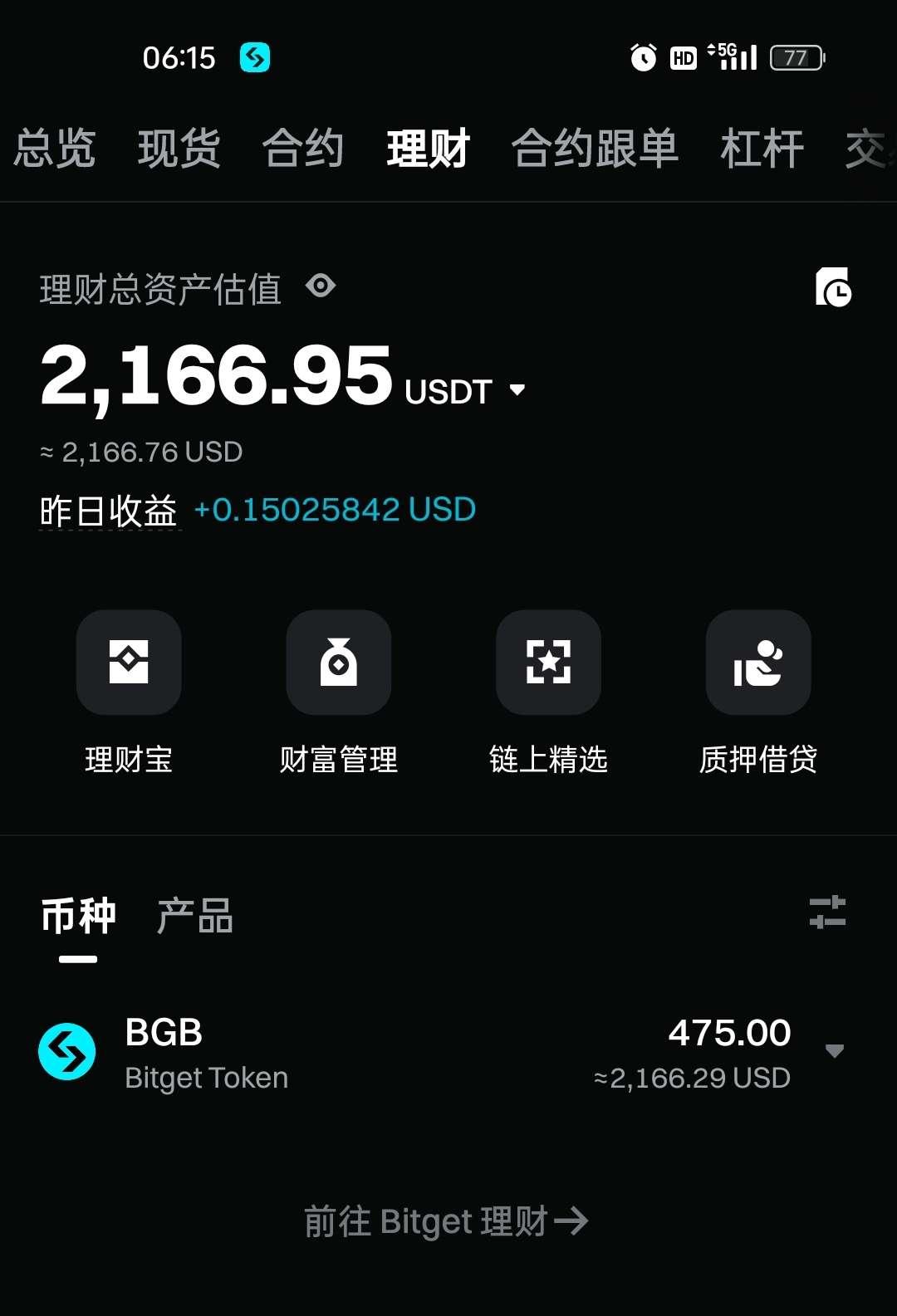
Task: Open the 合约跟单 tab
Action: (x=595, y=149)
